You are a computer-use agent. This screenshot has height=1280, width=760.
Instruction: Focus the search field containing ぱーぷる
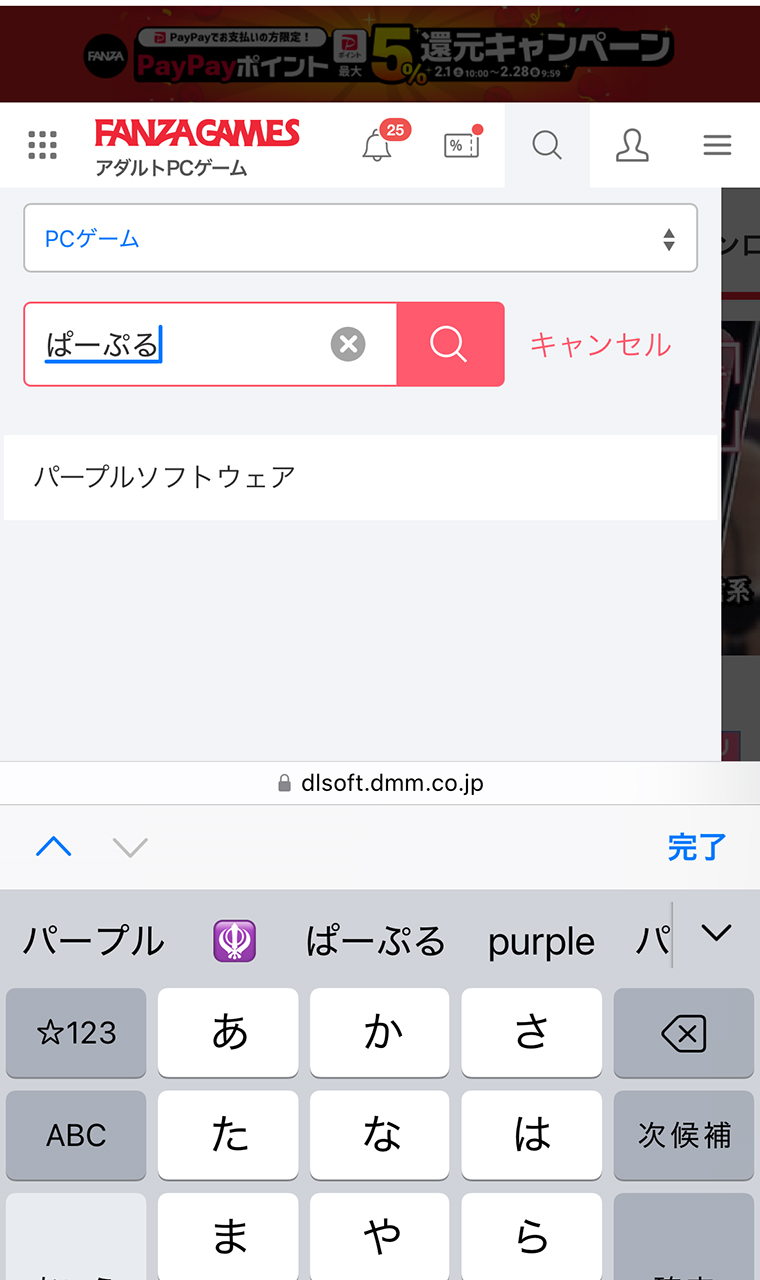(x=180, y=345)
